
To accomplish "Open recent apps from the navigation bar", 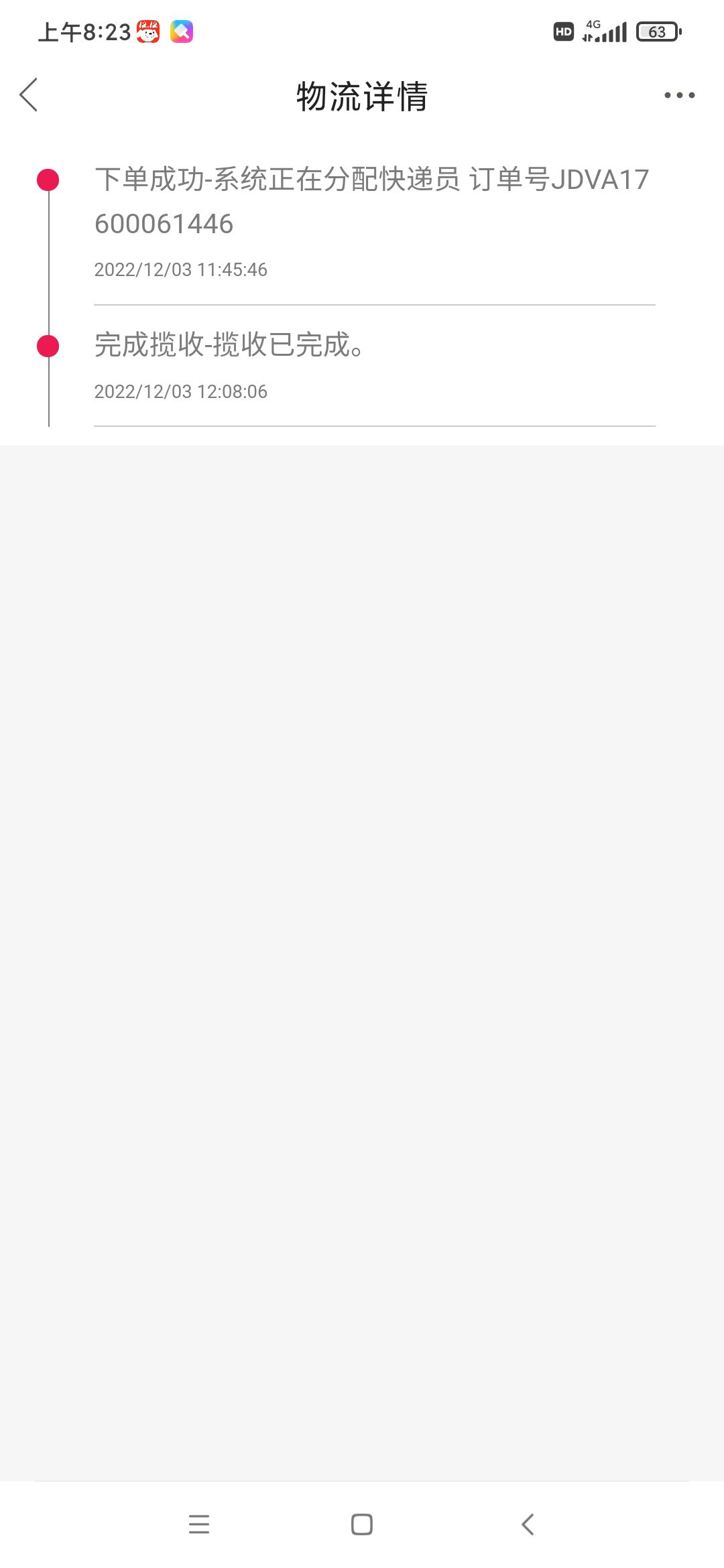I will pyautogui.click(x=199, y=1524).
